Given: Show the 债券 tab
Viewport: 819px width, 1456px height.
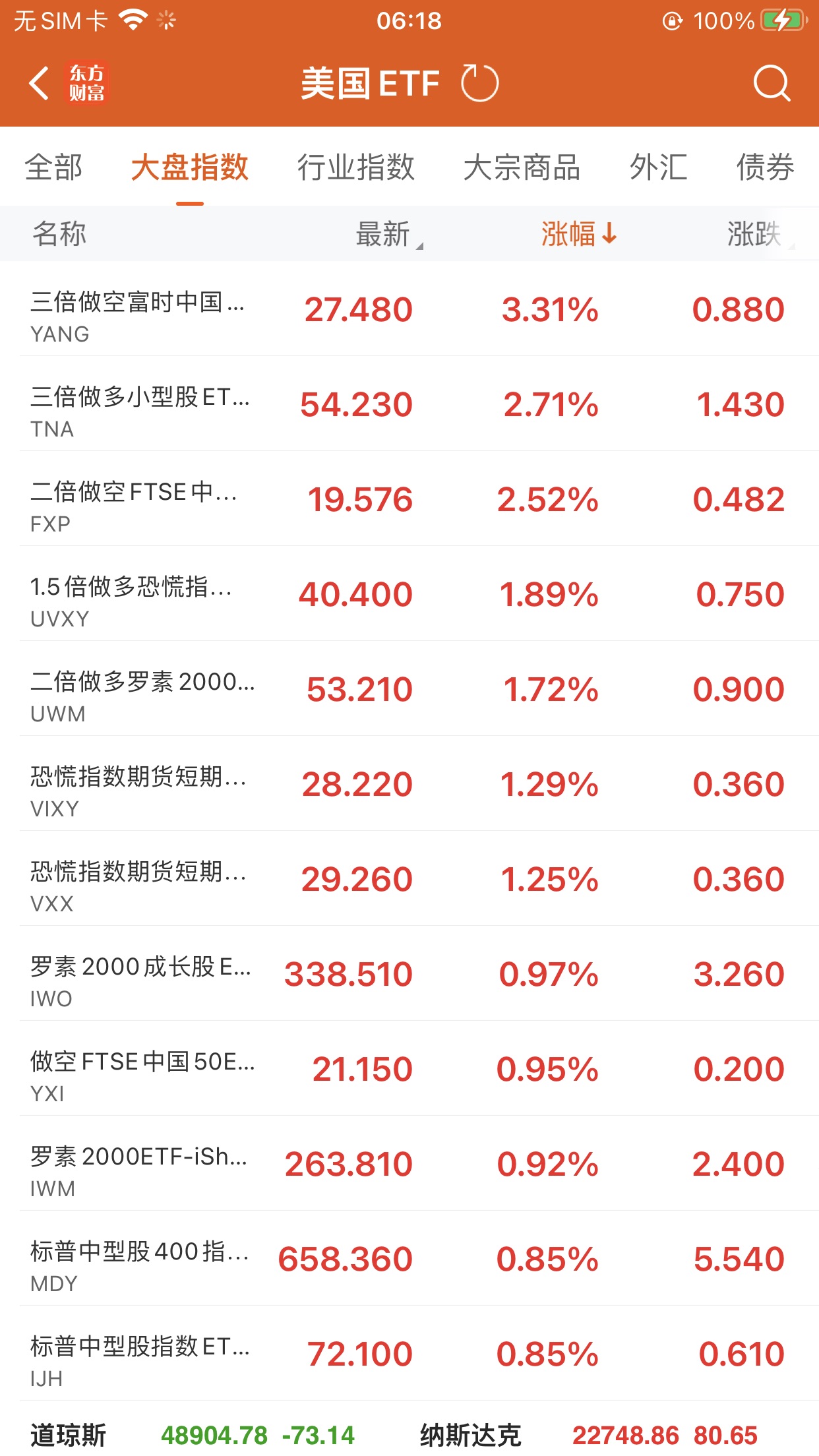Looking at the screenshot, I should click(765, 167).
